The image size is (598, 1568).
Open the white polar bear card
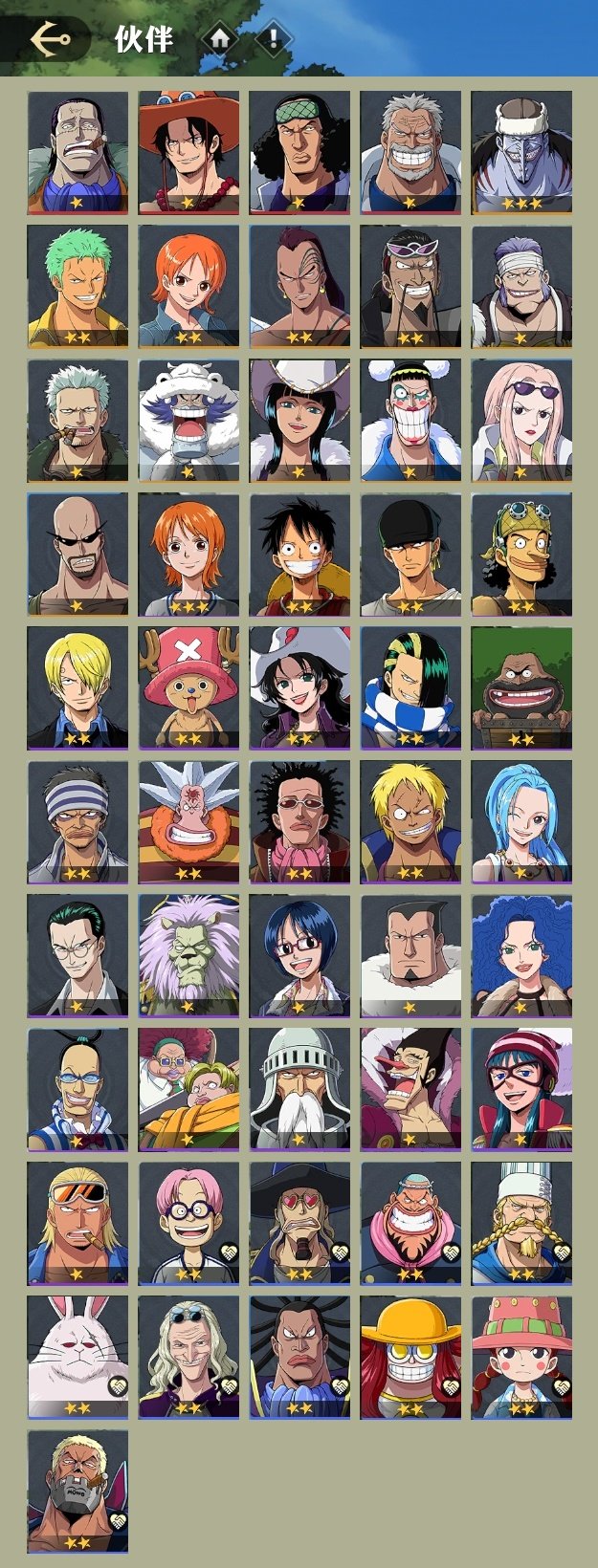tap(188, 420)
